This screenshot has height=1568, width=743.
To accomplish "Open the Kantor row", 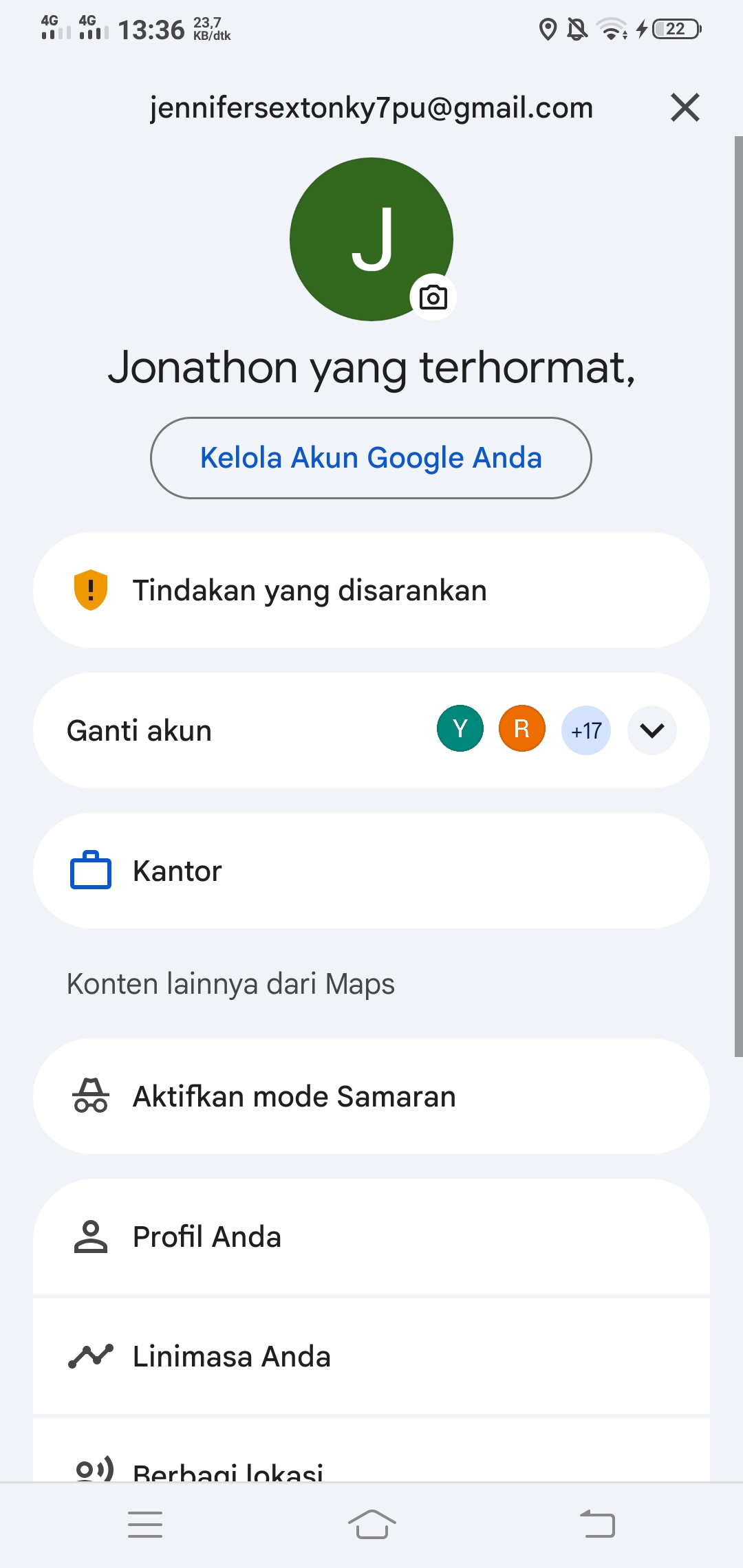I will tap(371, 871).
